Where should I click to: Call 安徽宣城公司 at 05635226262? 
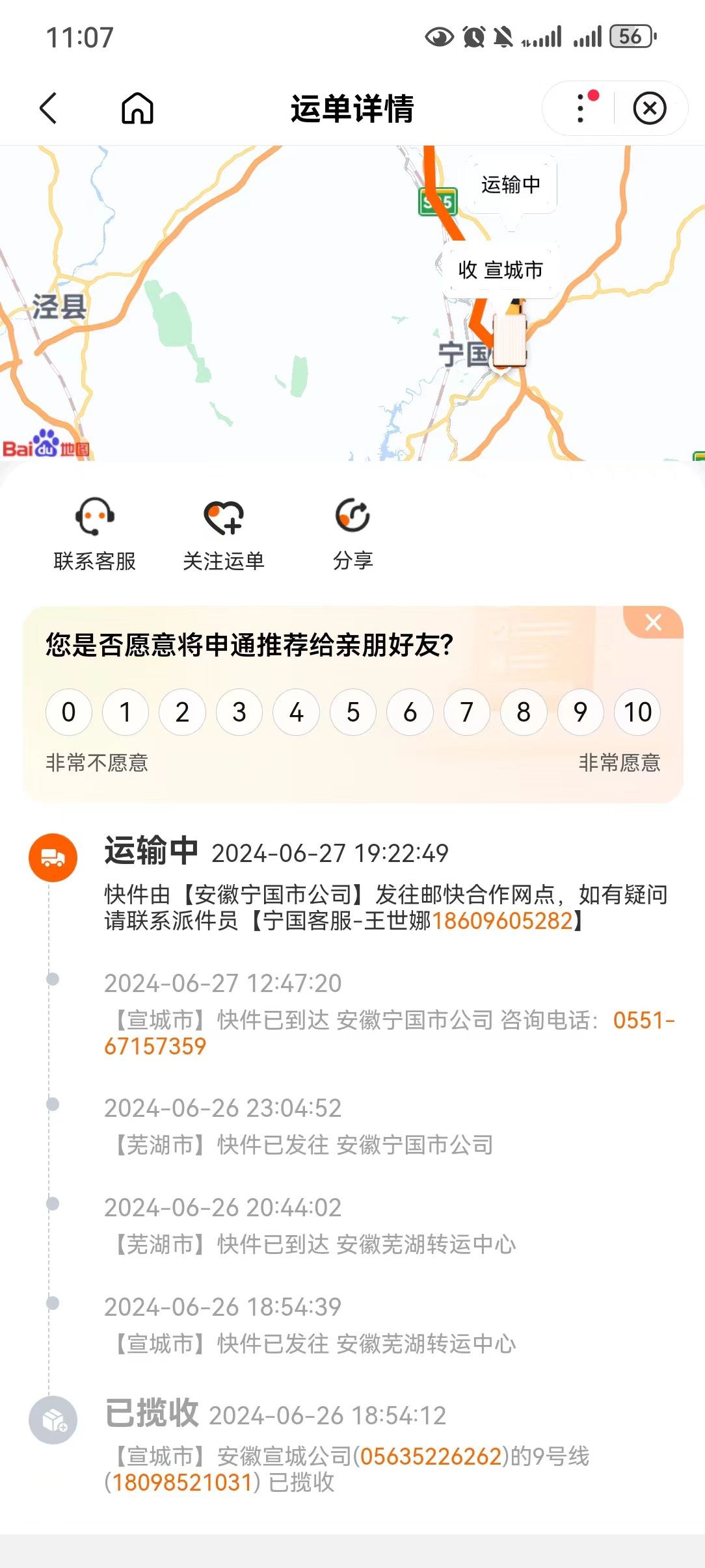click(431, 1456)
